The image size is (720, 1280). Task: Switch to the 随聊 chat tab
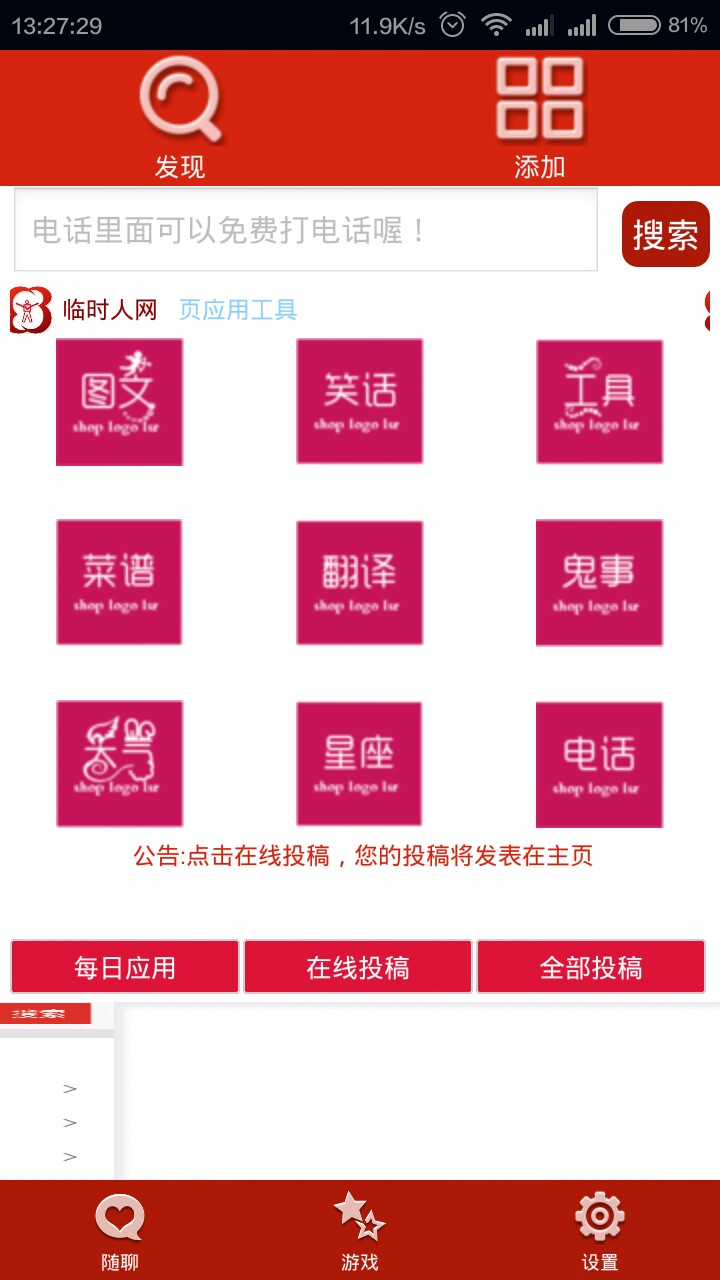pyautogui.click(x=120, y=1232)
